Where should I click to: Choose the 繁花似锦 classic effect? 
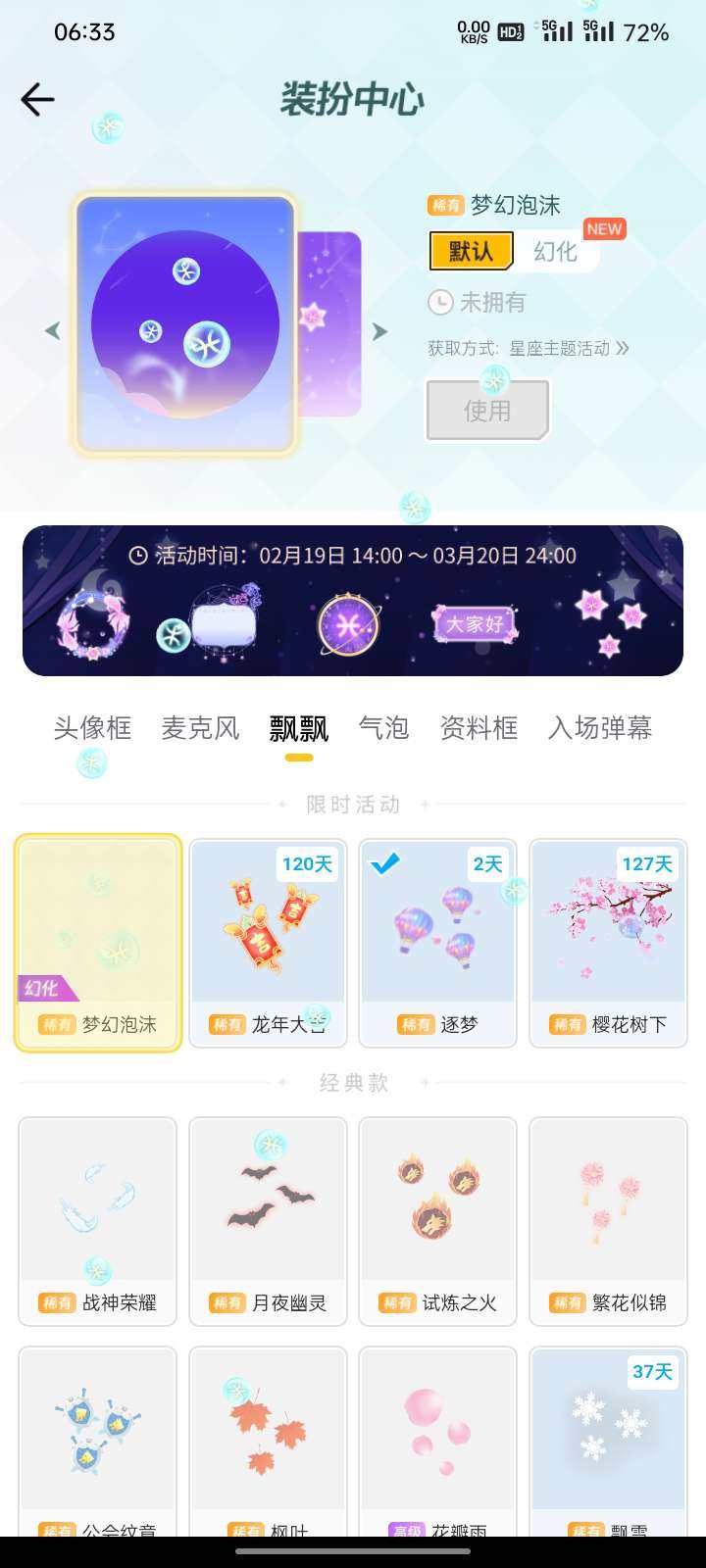tap(608, 1221)
